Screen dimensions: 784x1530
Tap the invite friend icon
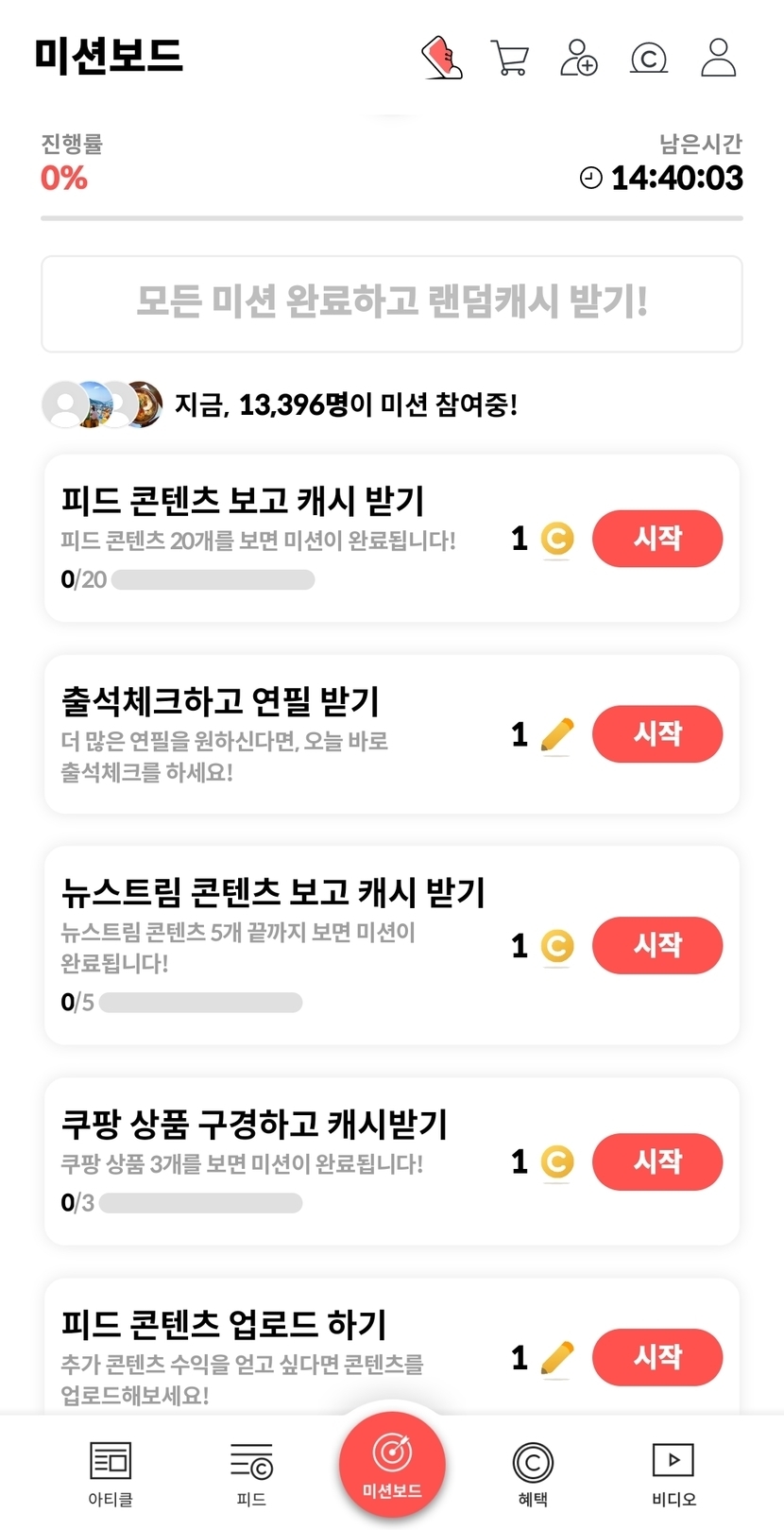(578, 58)
